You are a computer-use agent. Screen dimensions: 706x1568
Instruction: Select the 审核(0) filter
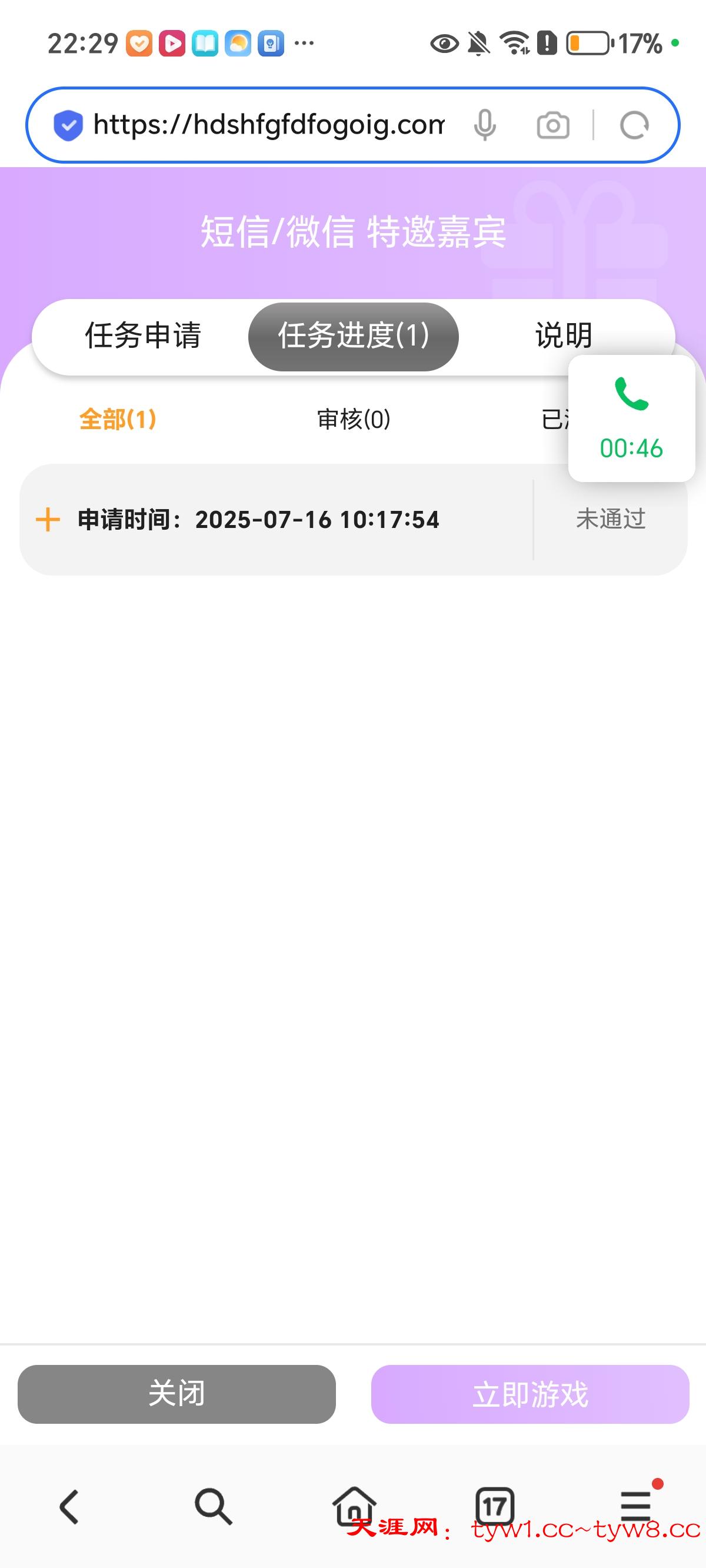coord(352,419)
